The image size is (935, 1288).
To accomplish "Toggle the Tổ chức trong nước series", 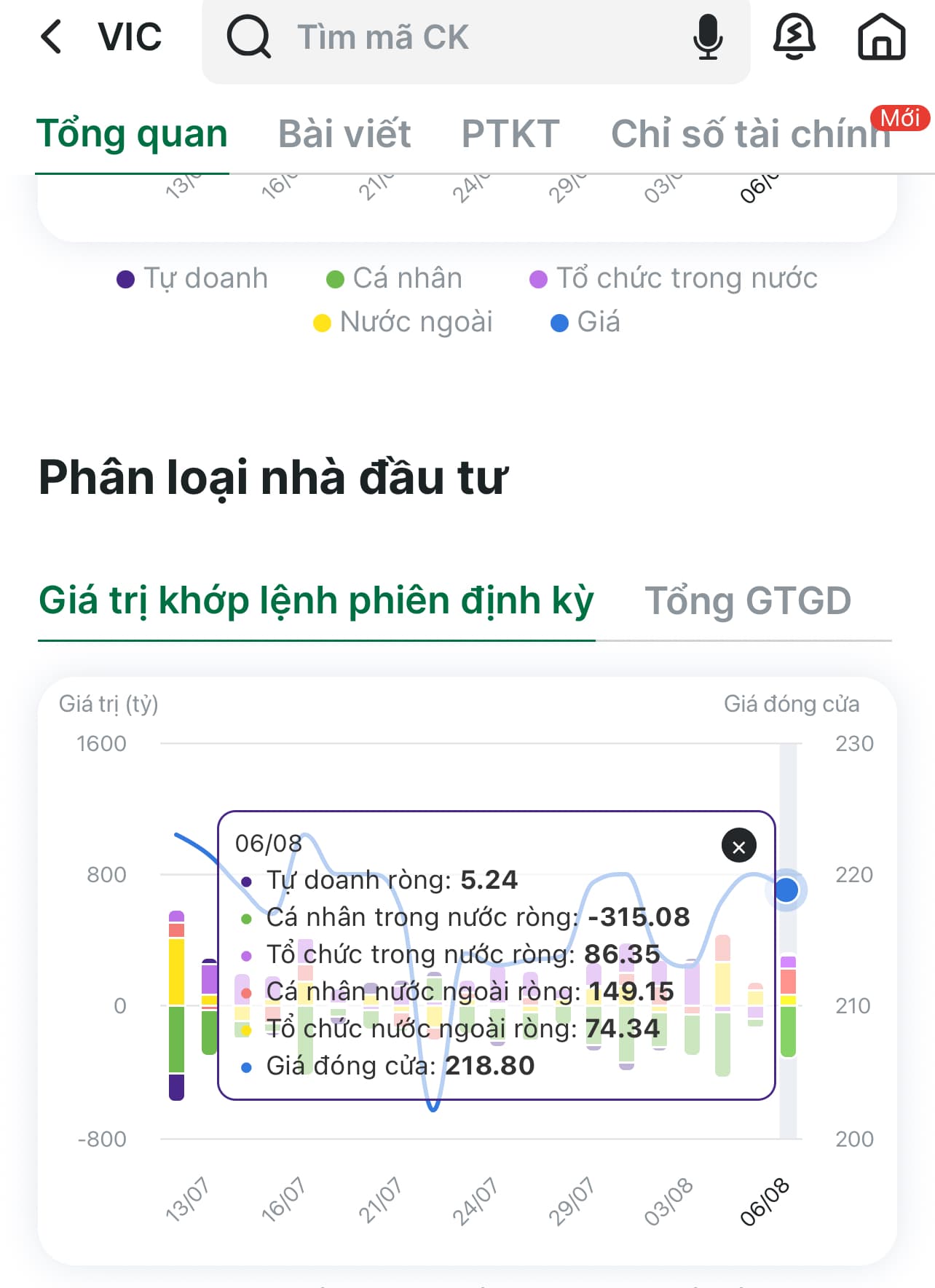I will pos(673,278).
